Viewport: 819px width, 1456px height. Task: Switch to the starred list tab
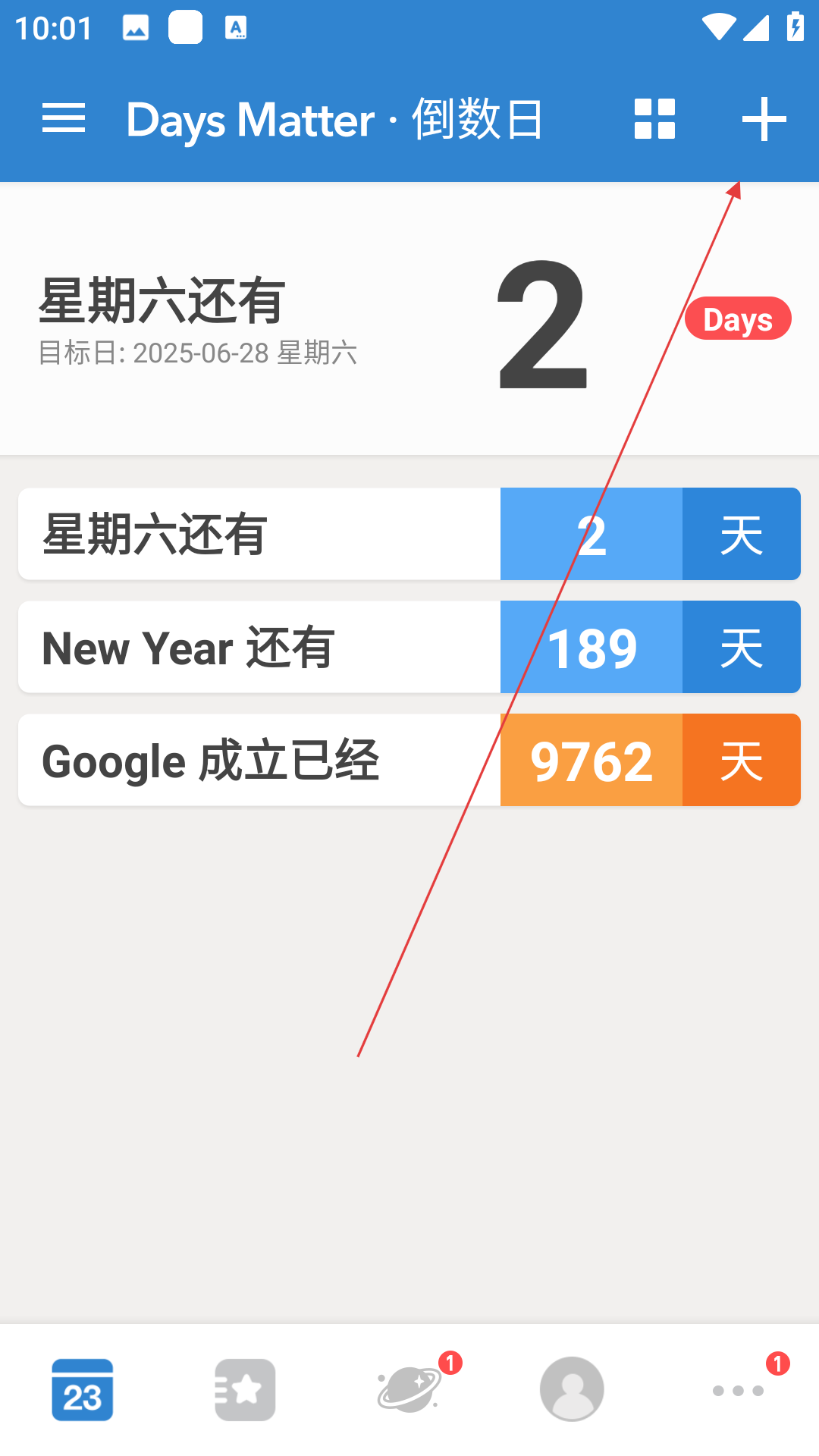pos(245,1390)
